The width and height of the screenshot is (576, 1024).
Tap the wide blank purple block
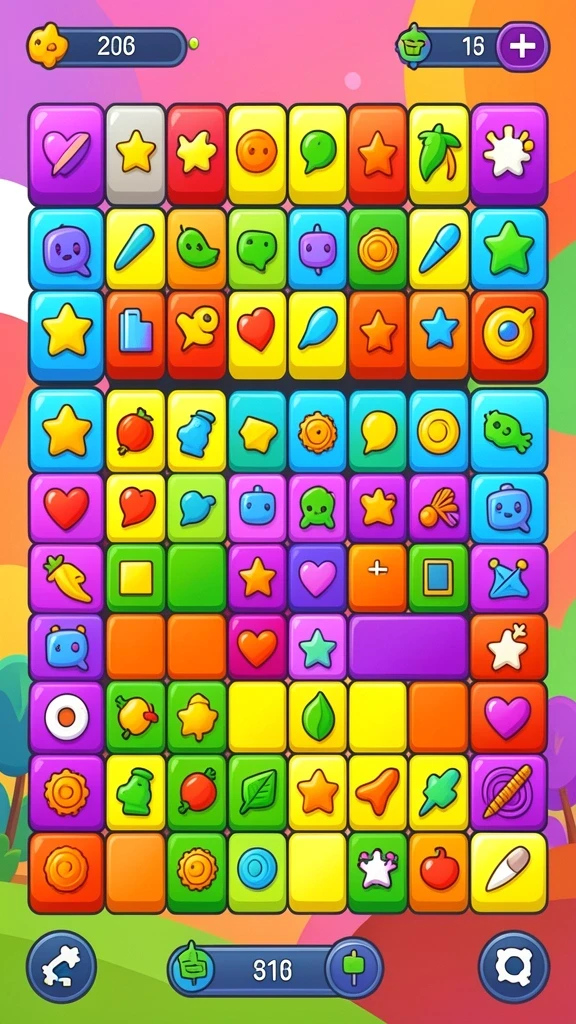point(409,647)
